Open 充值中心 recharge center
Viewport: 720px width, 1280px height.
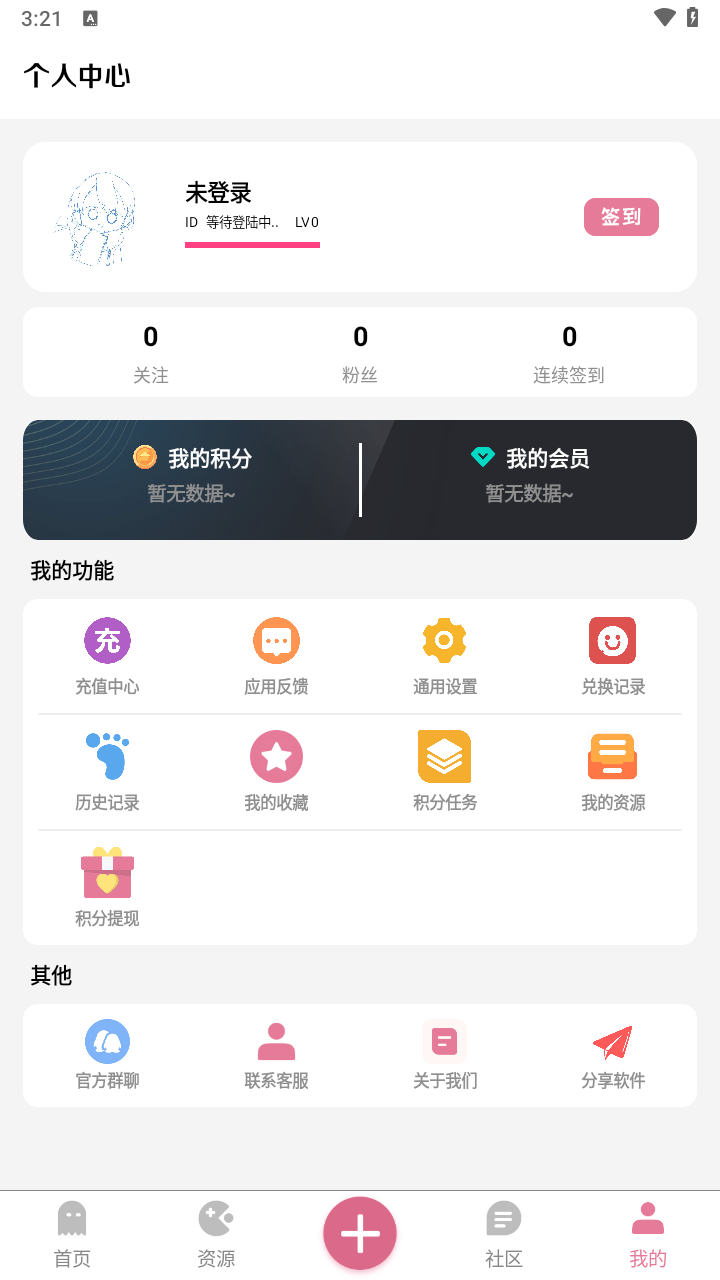[x=107, y=656]
